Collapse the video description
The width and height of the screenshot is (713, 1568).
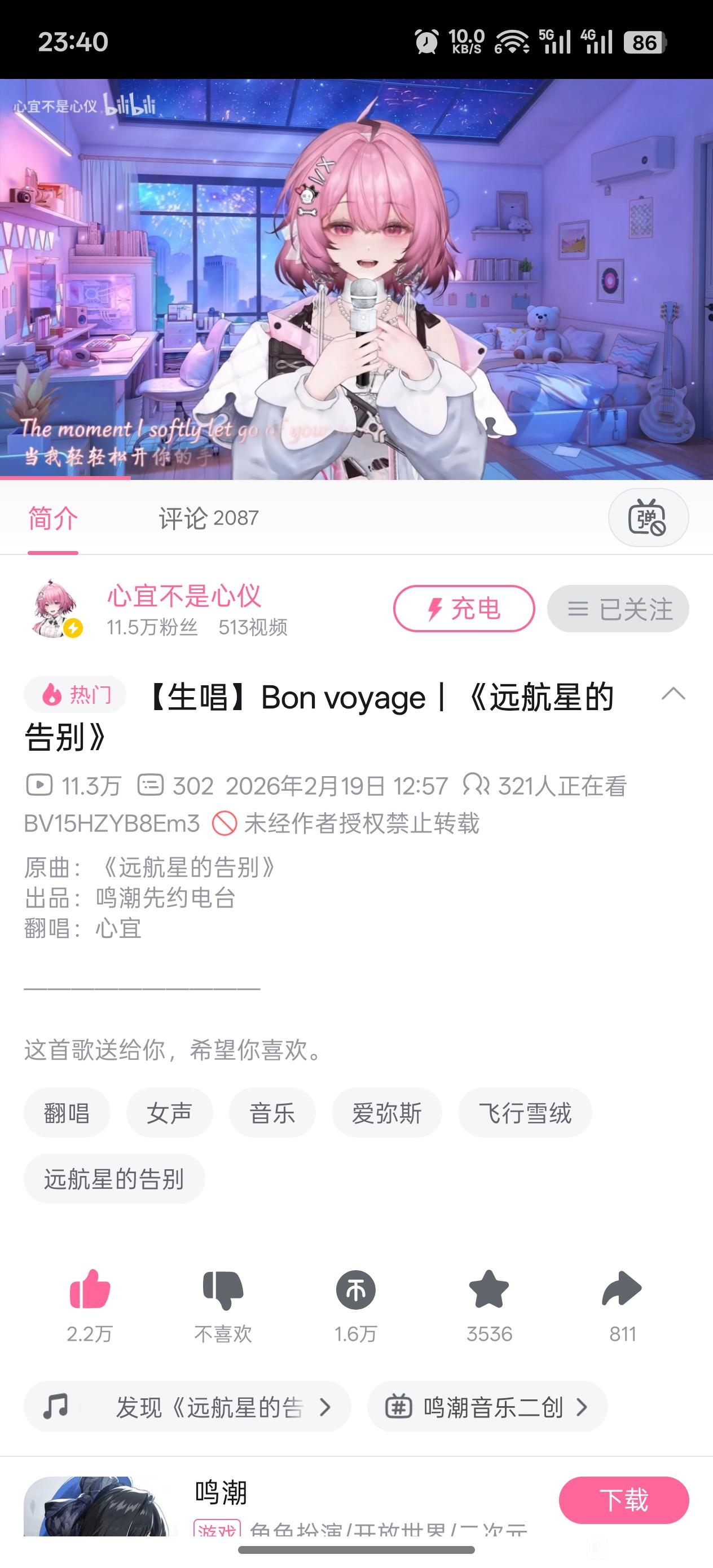point(673,694)
